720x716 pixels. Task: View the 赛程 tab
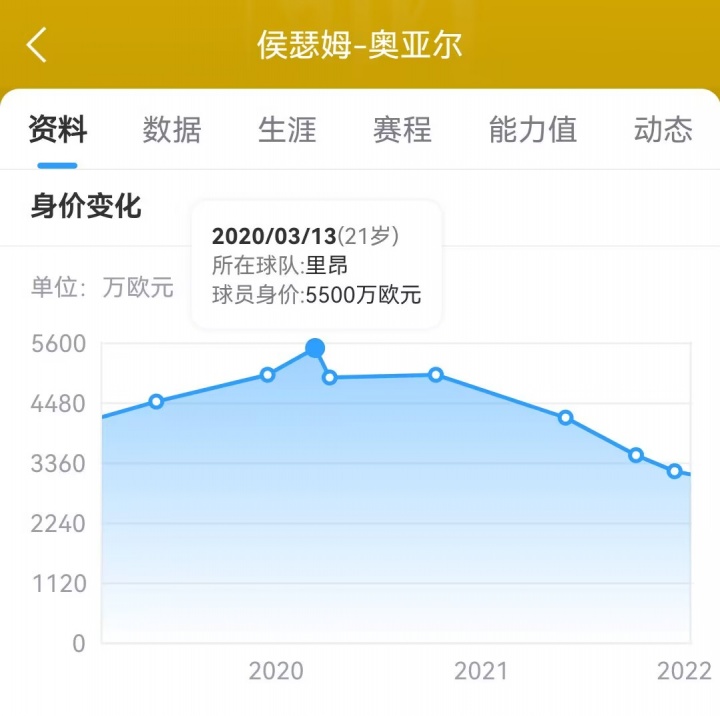[402, 130]
